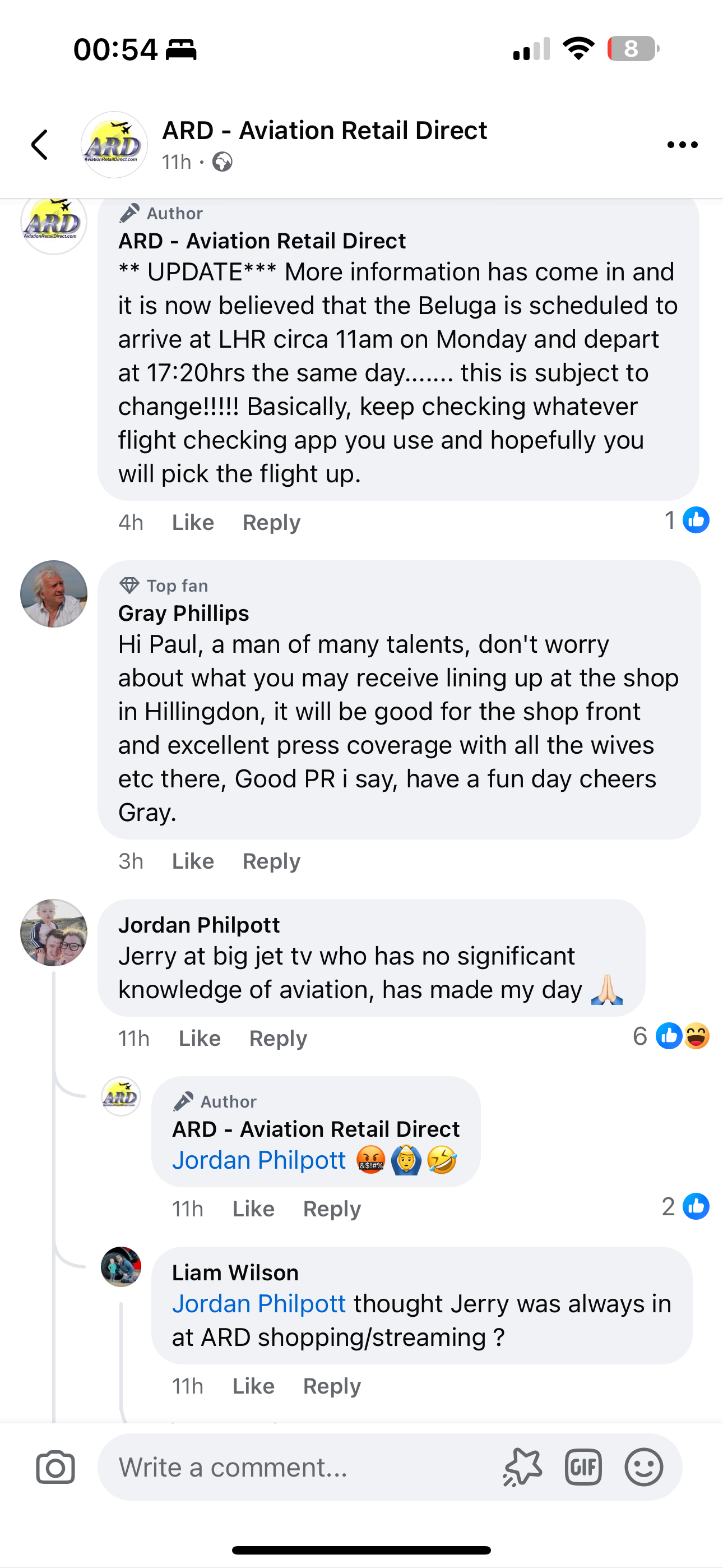Reply to Liam Wilson's comment

pyautogui.click(x=332, y=1386)
